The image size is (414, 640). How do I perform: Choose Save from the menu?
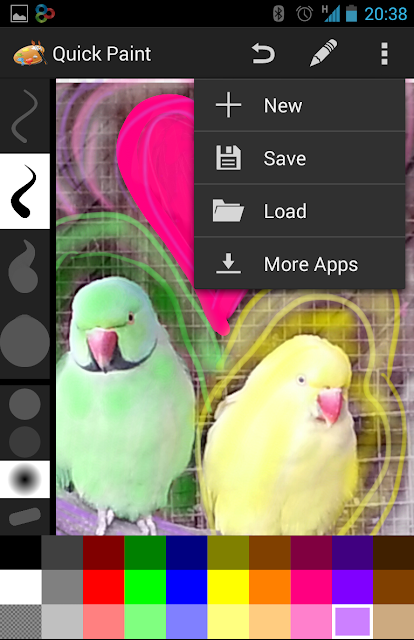point(299,158)
